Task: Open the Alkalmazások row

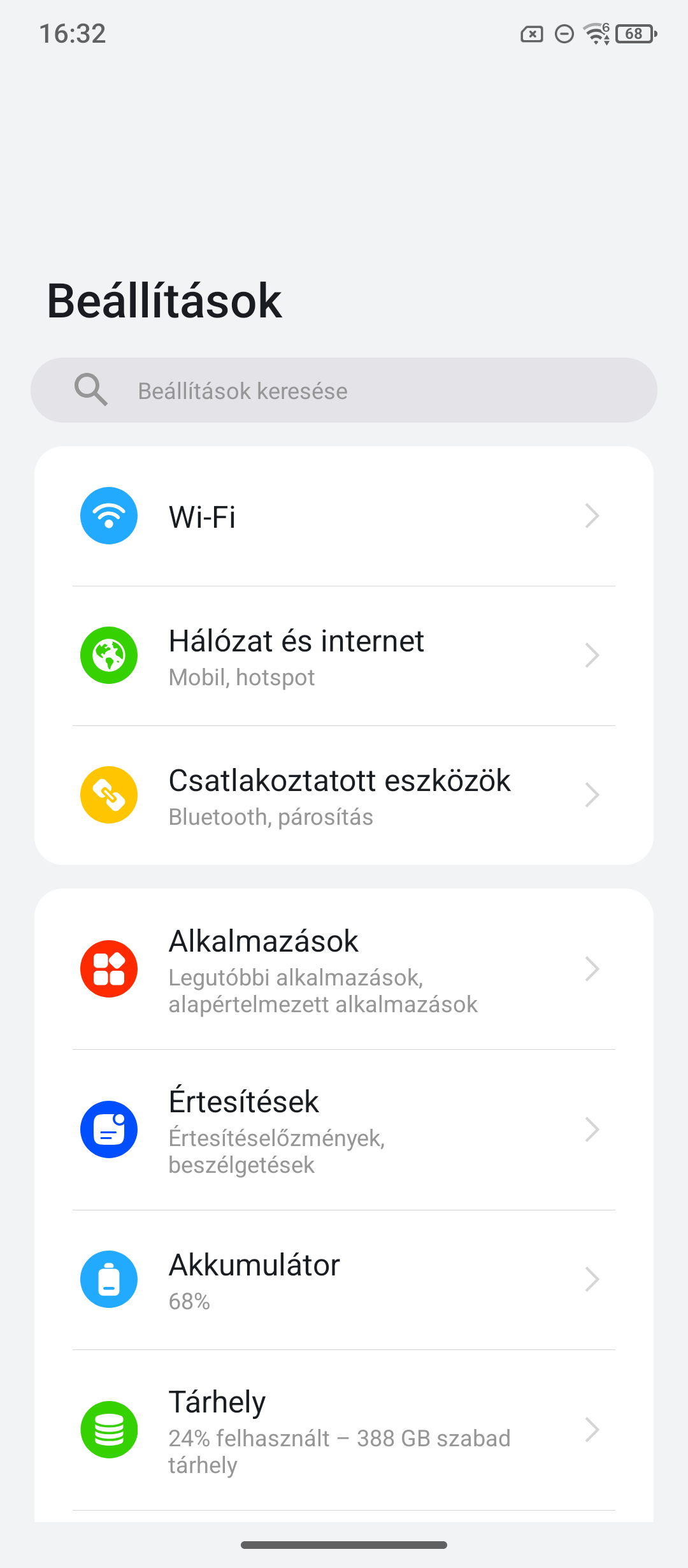Action: click(x=344, y=969)
